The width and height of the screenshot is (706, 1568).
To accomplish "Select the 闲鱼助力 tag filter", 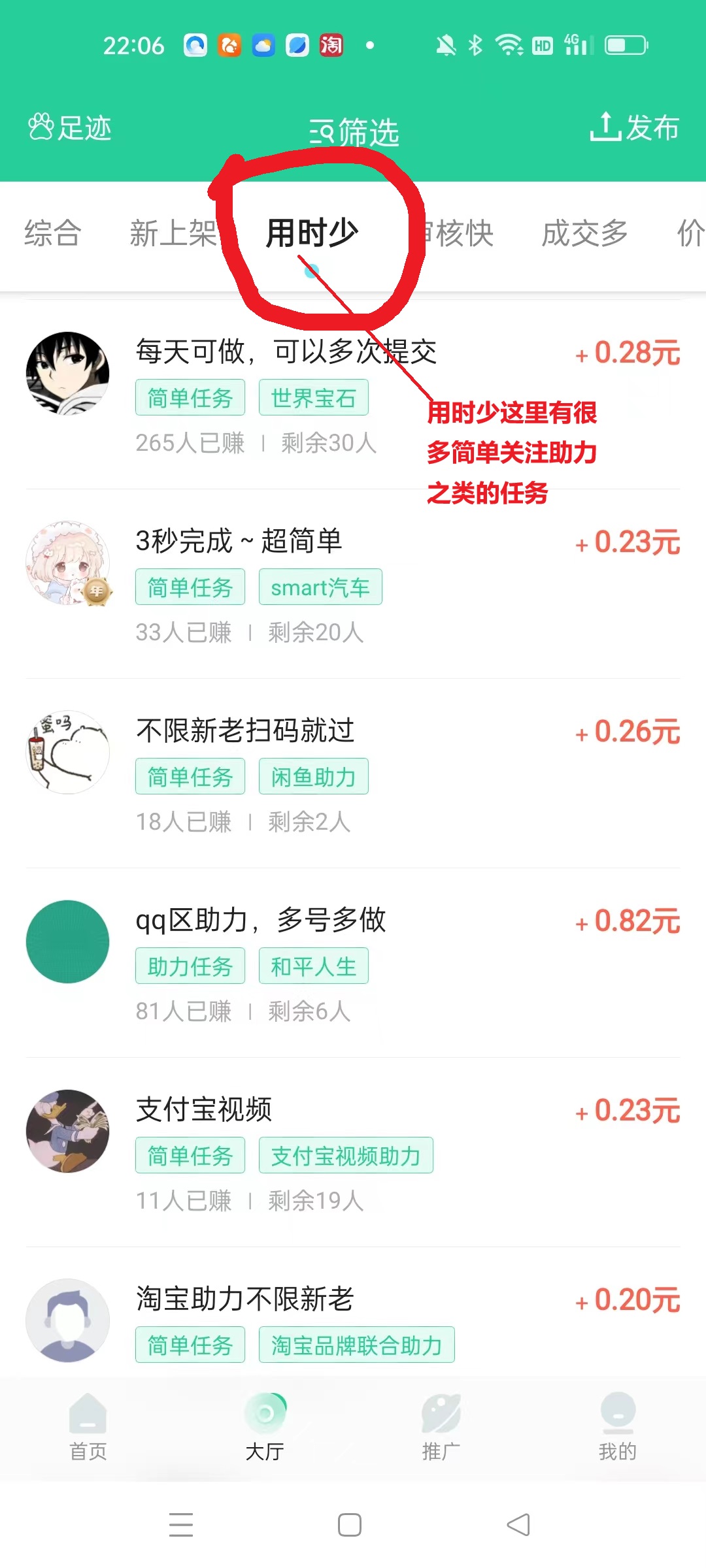I will click(314, 776).
